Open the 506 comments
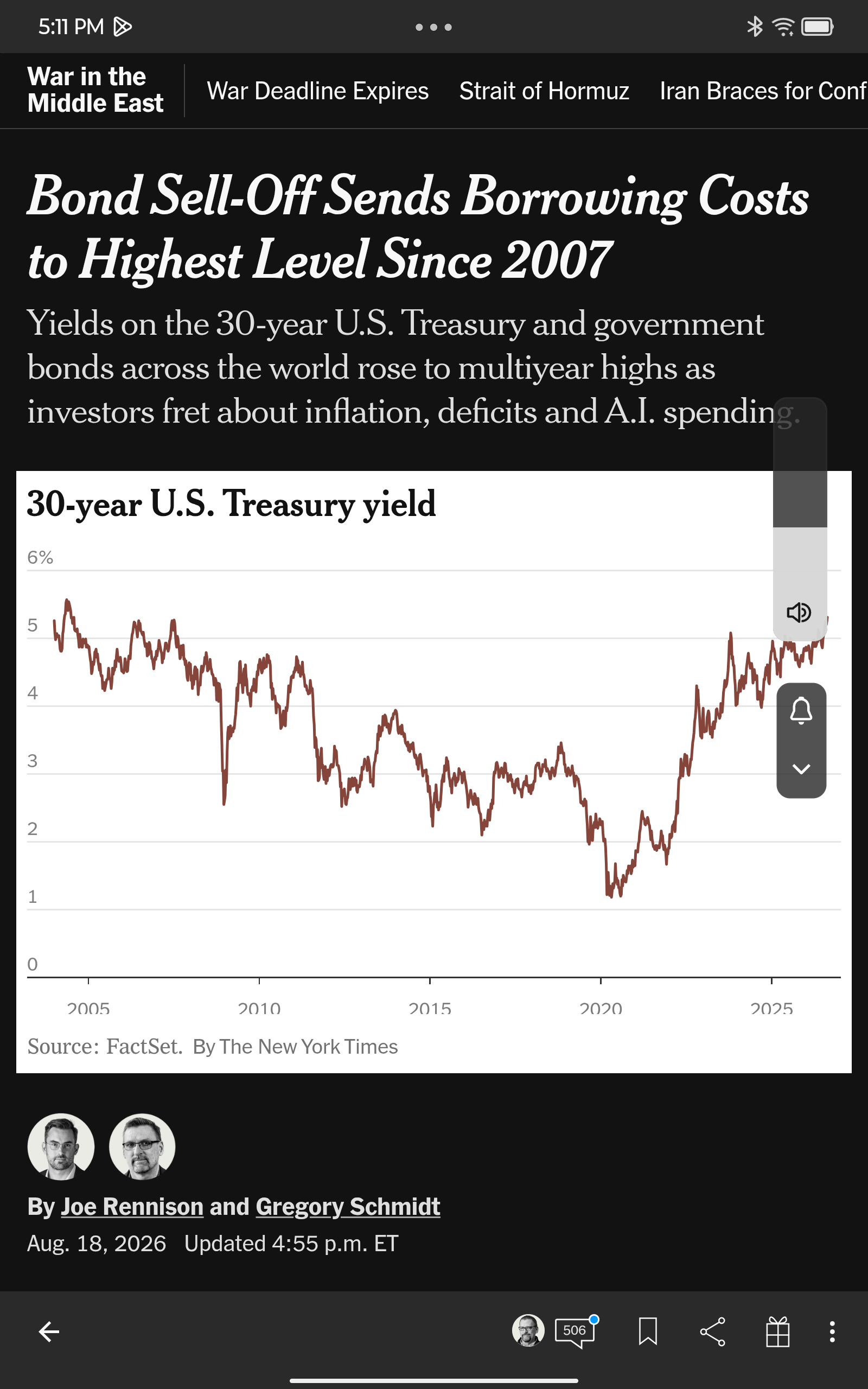This screenshot has width=868, height=1389. (576, 1331)
